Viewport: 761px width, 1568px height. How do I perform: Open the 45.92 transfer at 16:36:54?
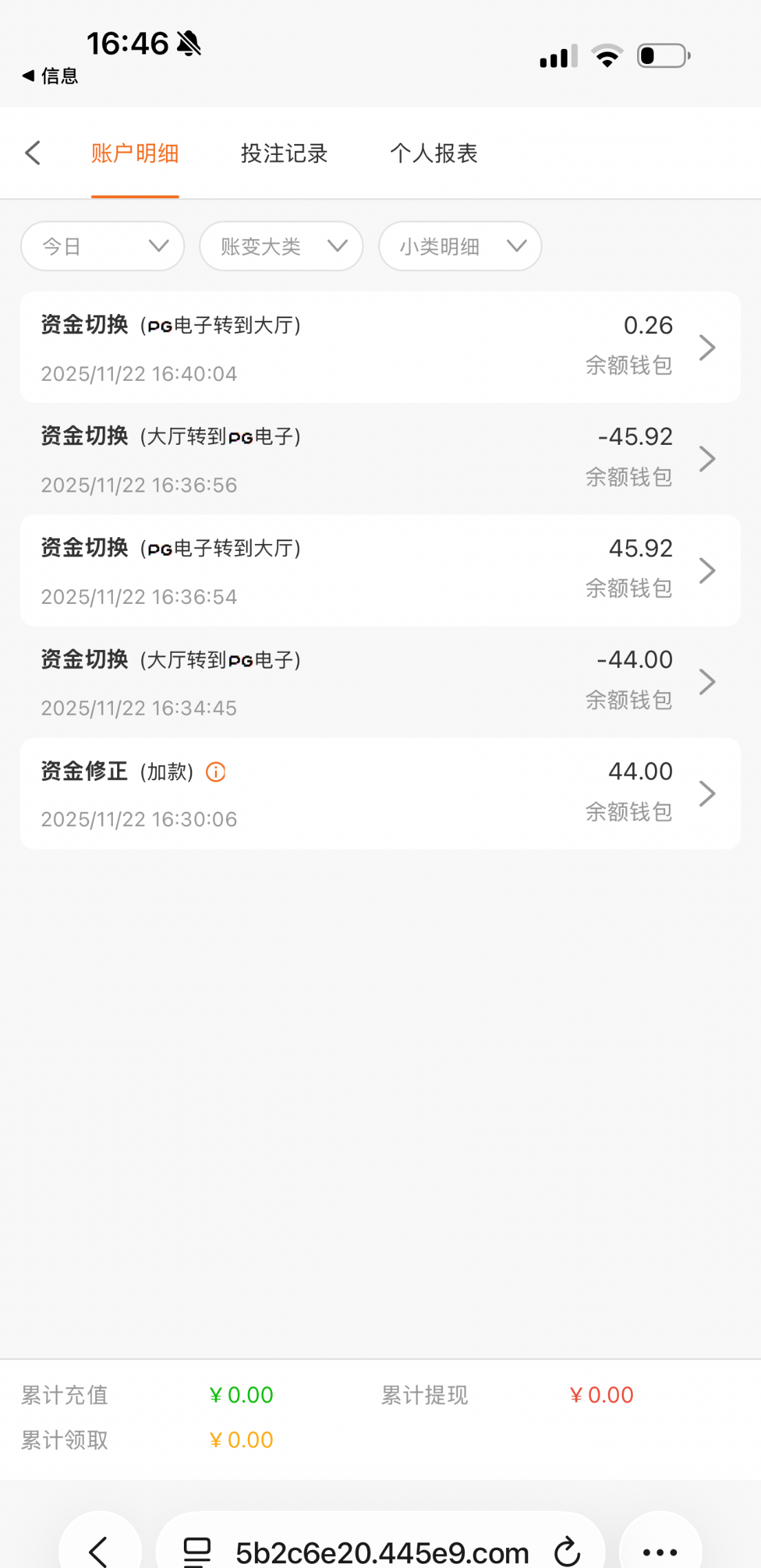pos(380,571)
